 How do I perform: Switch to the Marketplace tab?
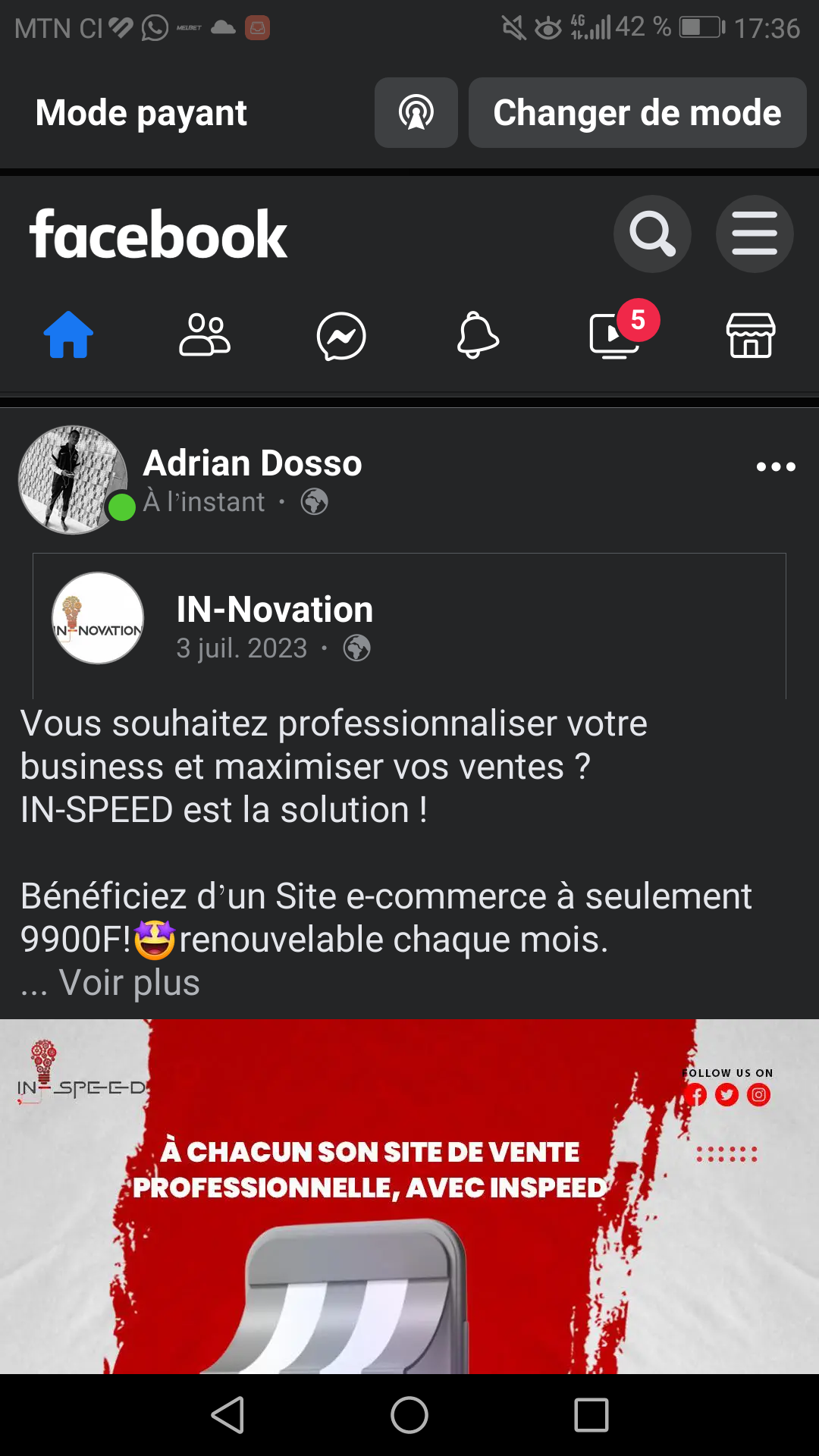pyautogui.click(x=751, y=335)
